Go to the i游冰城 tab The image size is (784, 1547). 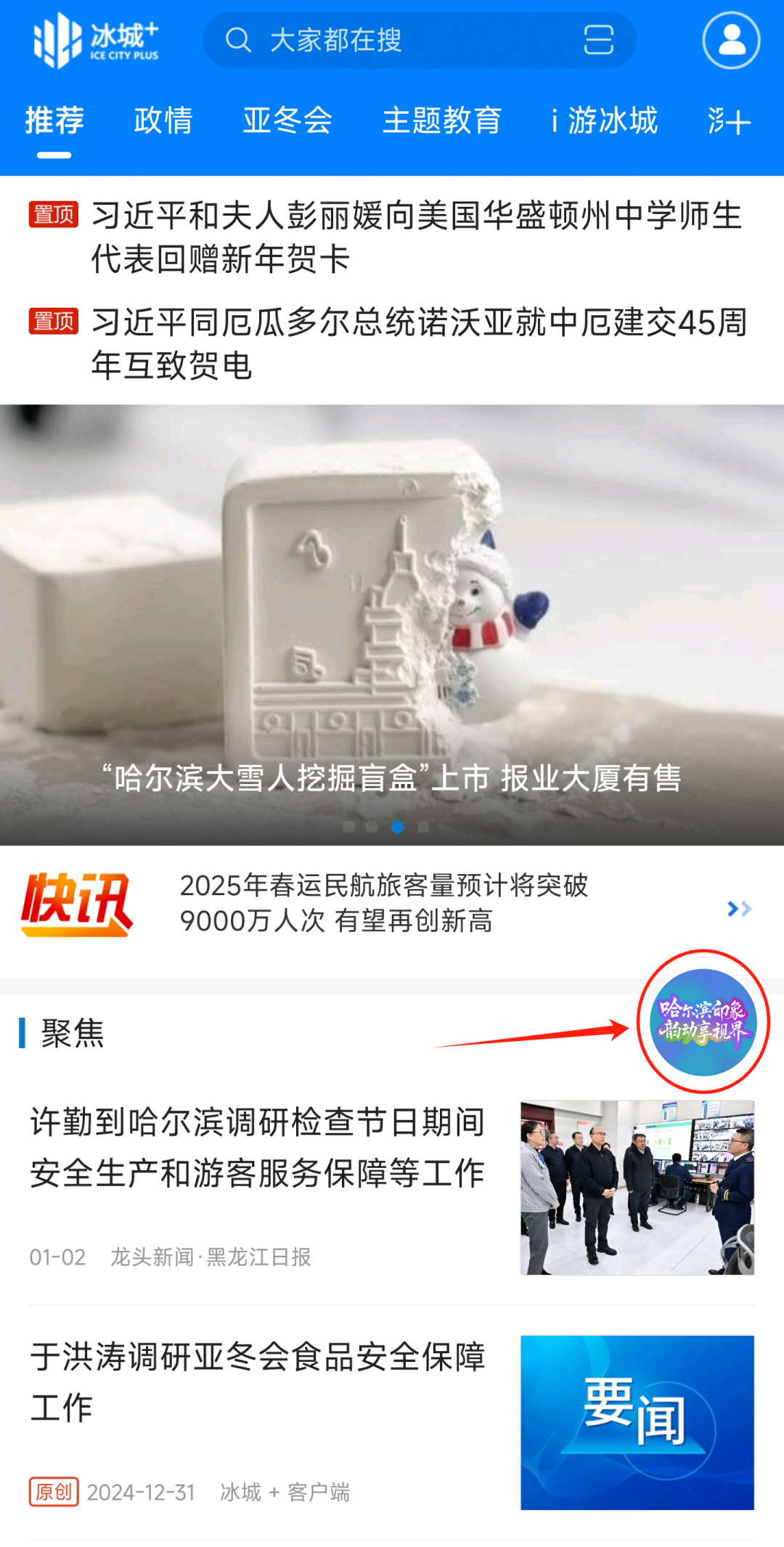click(604, 121)
